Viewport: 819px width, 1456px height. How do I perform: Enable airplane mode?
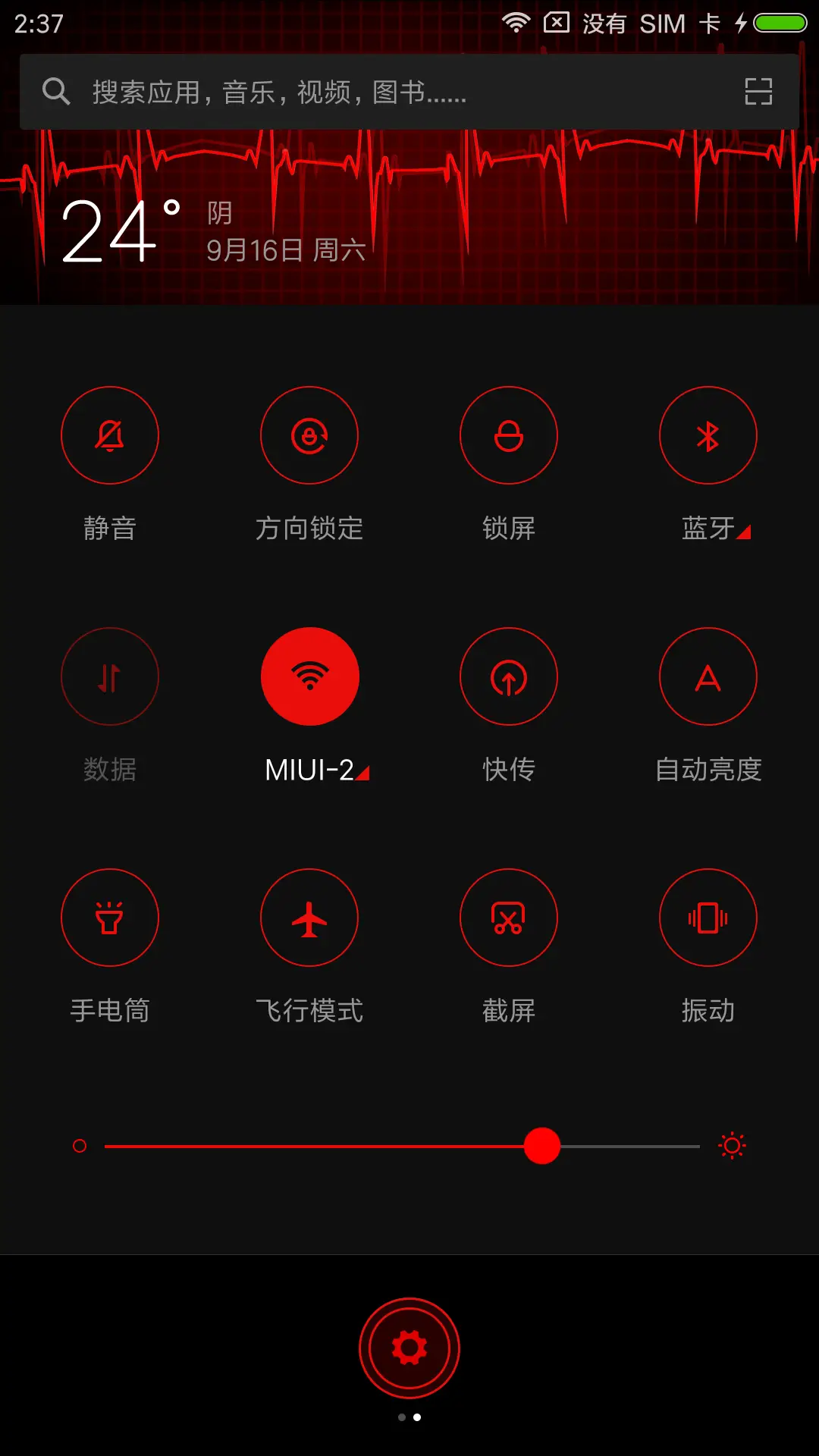pos(309,918)
